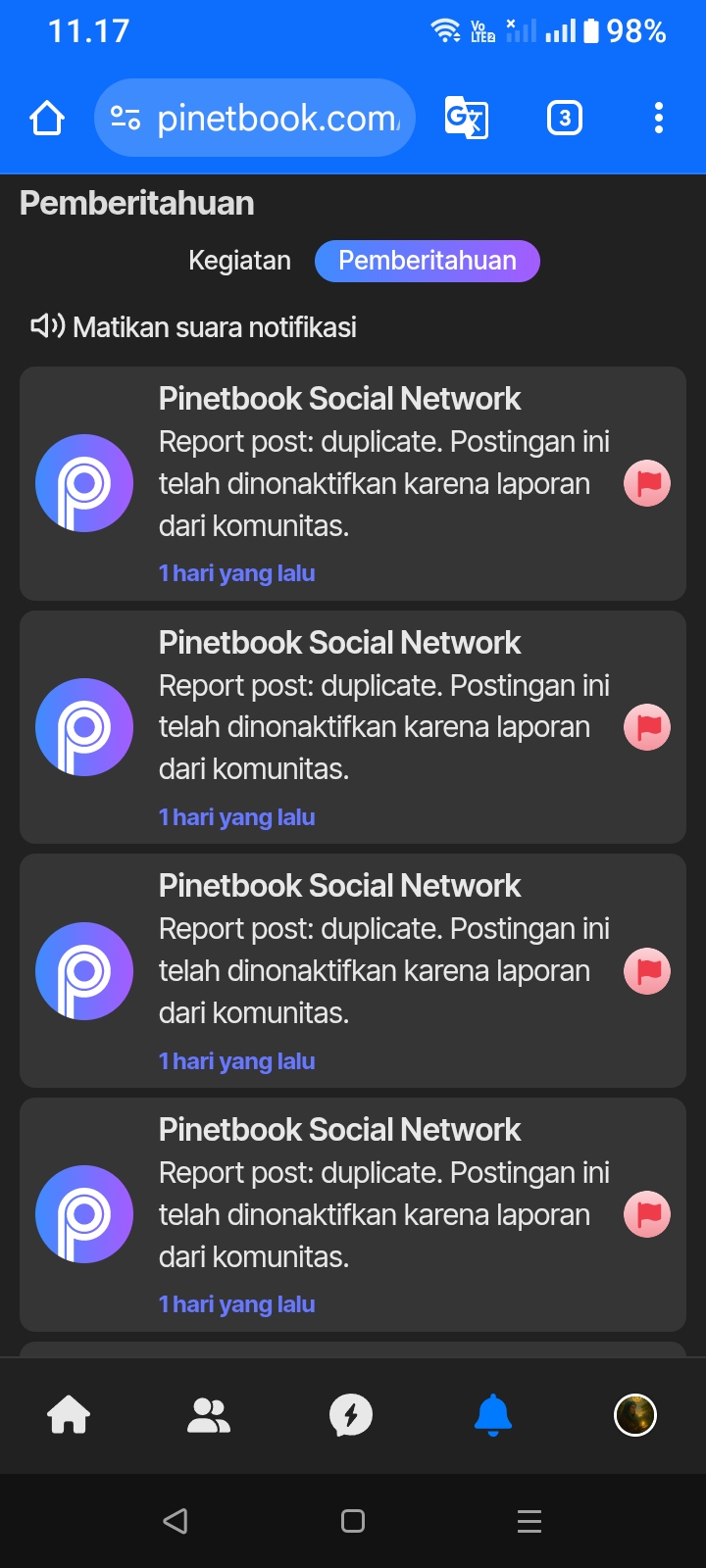Open Pinetbook home feed from bottom bar
This screenshot has width=706, height=1568.
[x=69, y=1415]
